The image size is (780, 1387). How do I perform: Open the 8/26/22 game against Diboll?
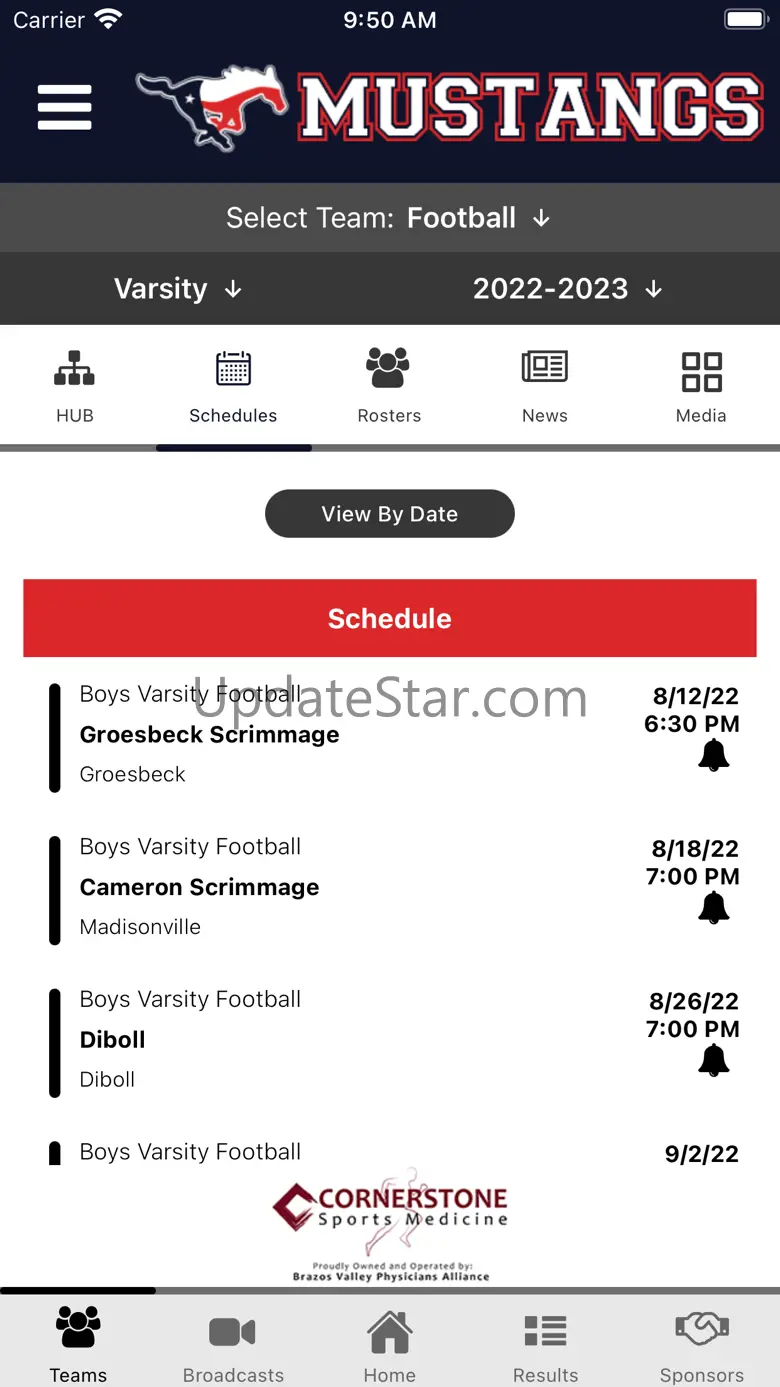(x=113, y=1040)
